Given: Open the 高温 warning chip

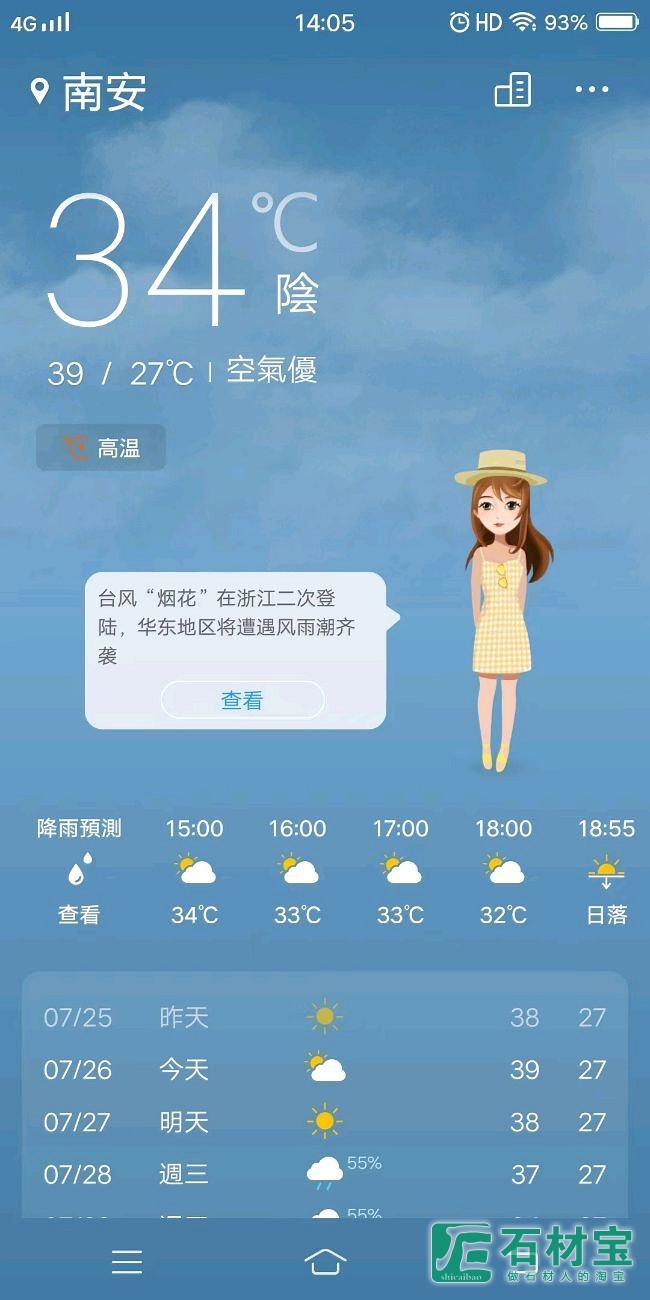Looking at the screenshot, I should 101,448.
